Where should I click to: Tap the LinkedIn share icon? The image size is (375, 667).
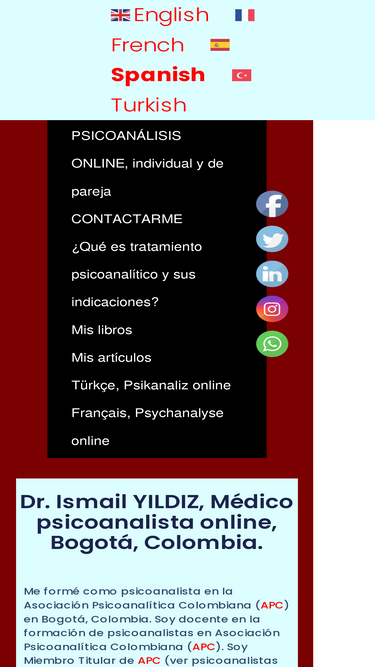272,274
